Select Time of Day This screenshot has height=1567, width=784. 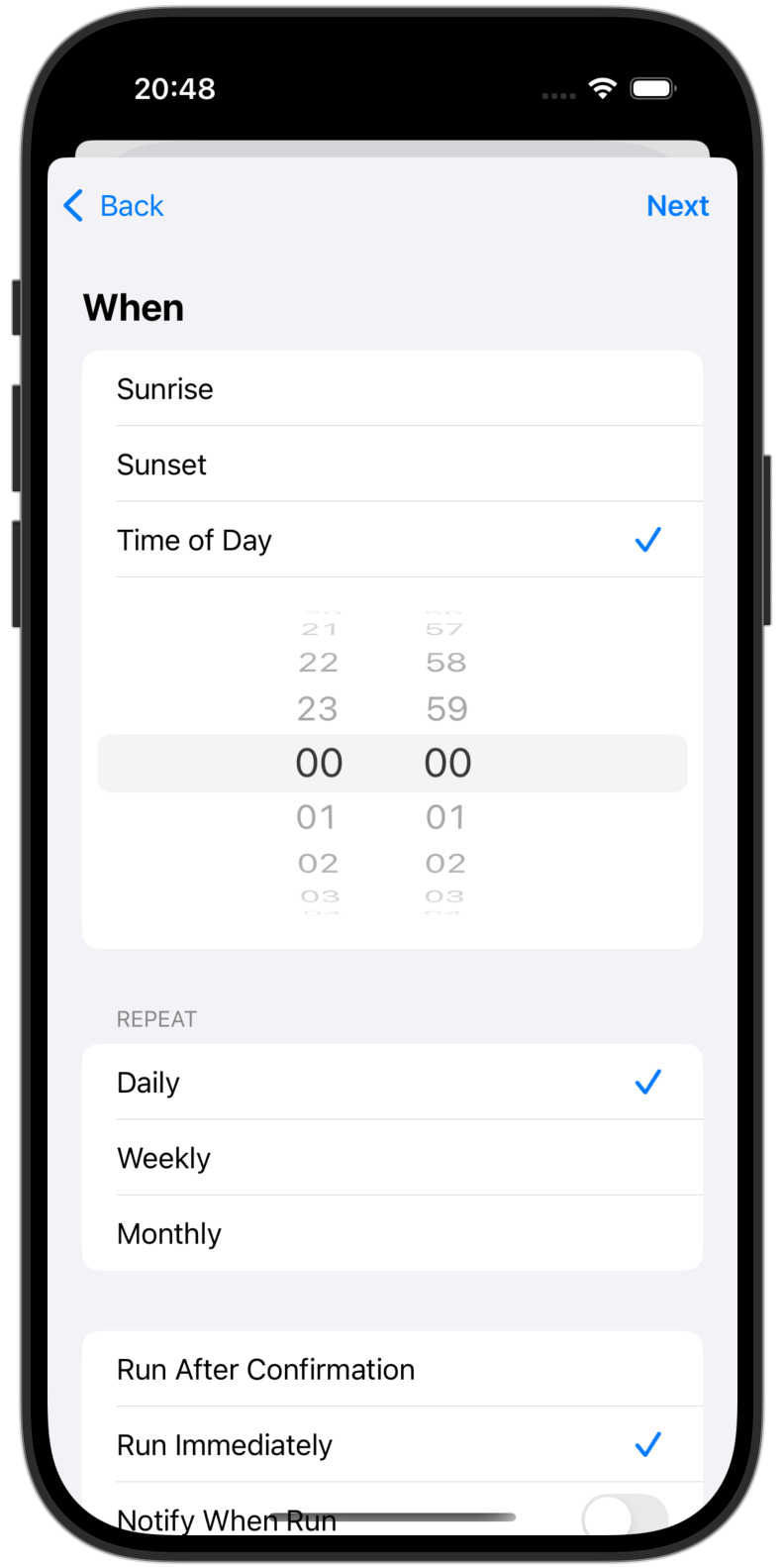392,541
